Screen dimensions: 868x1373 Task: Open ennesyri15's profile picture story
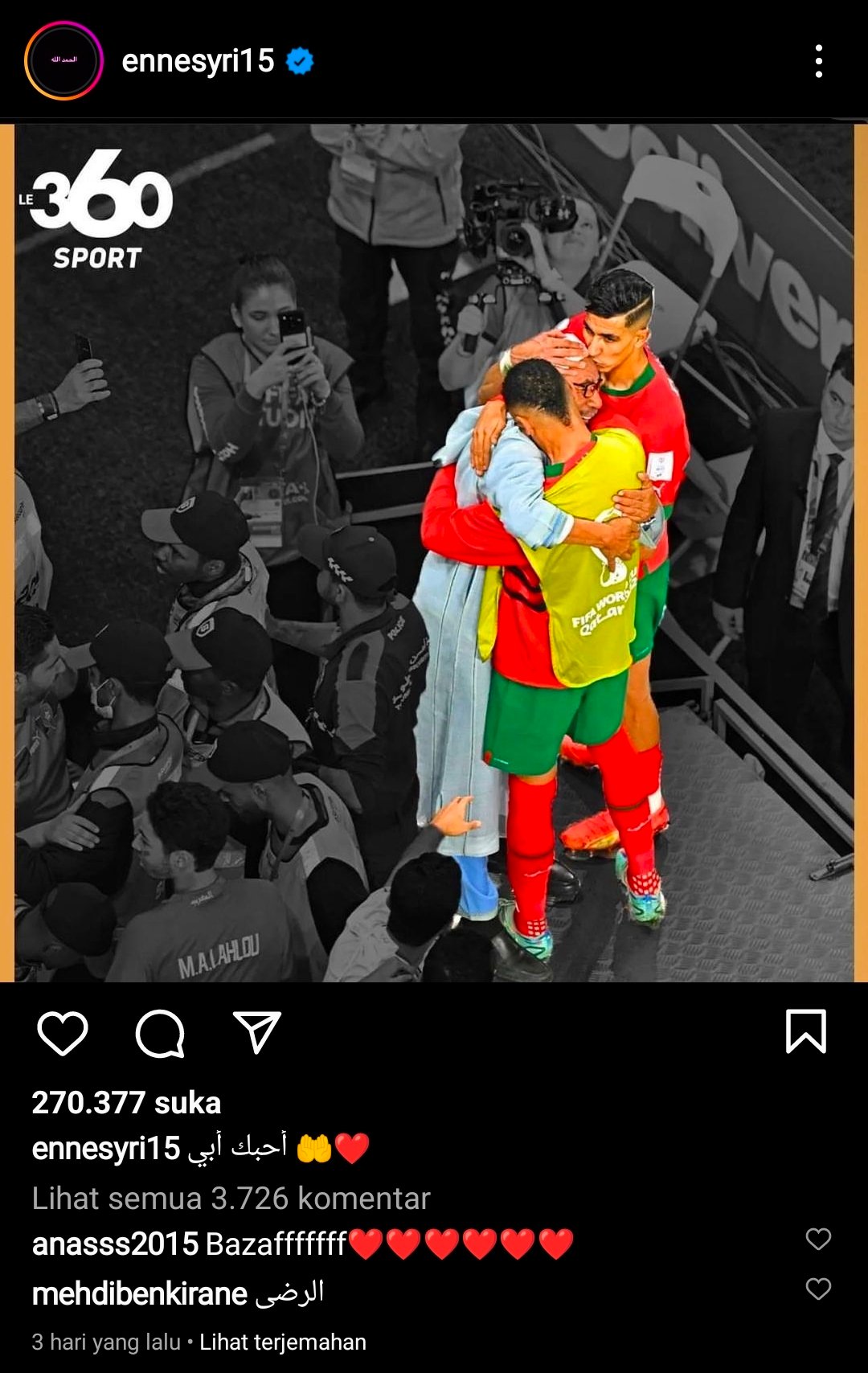pos(63,61)
